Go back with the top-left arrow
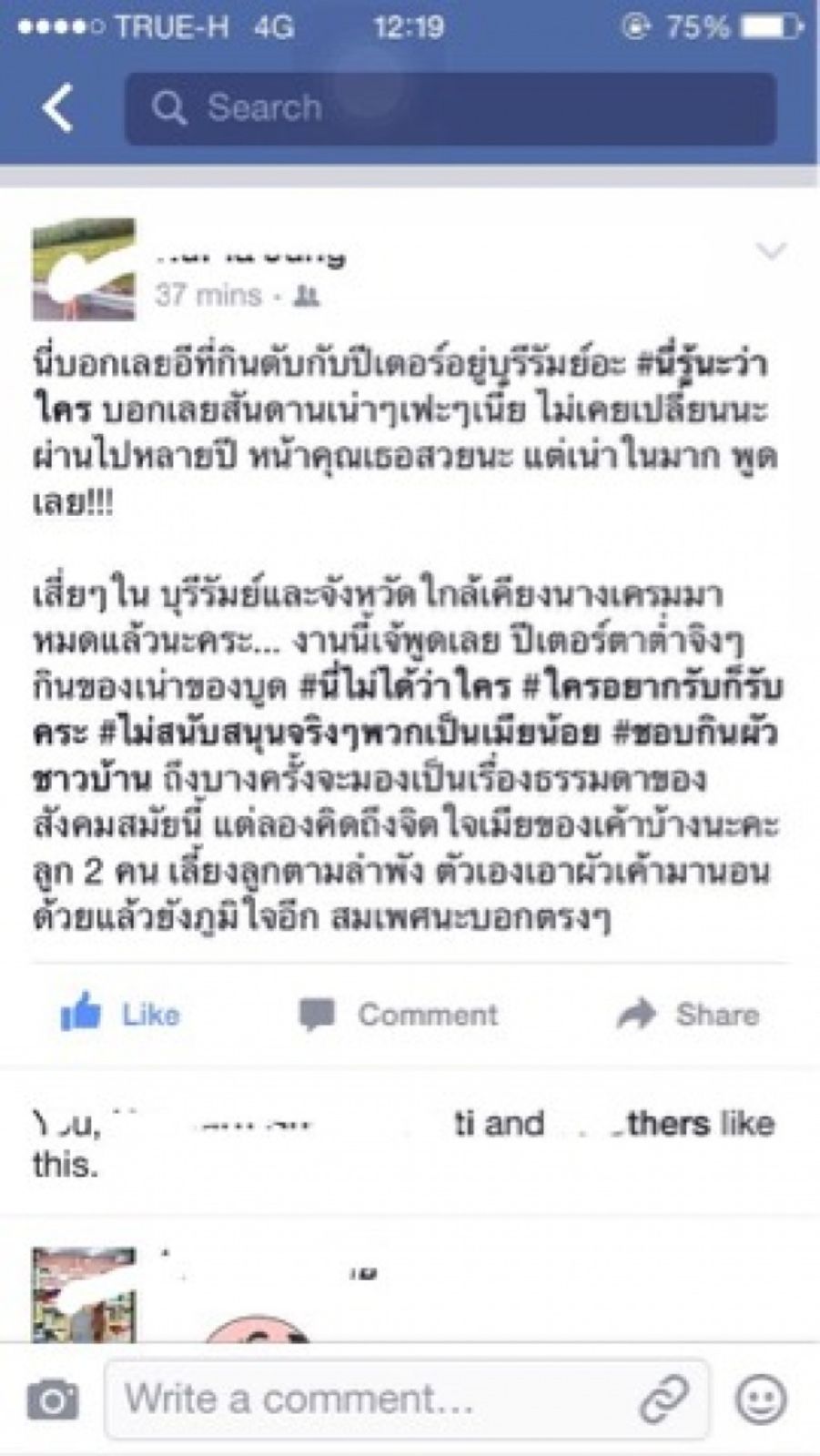 coord(58,108)
